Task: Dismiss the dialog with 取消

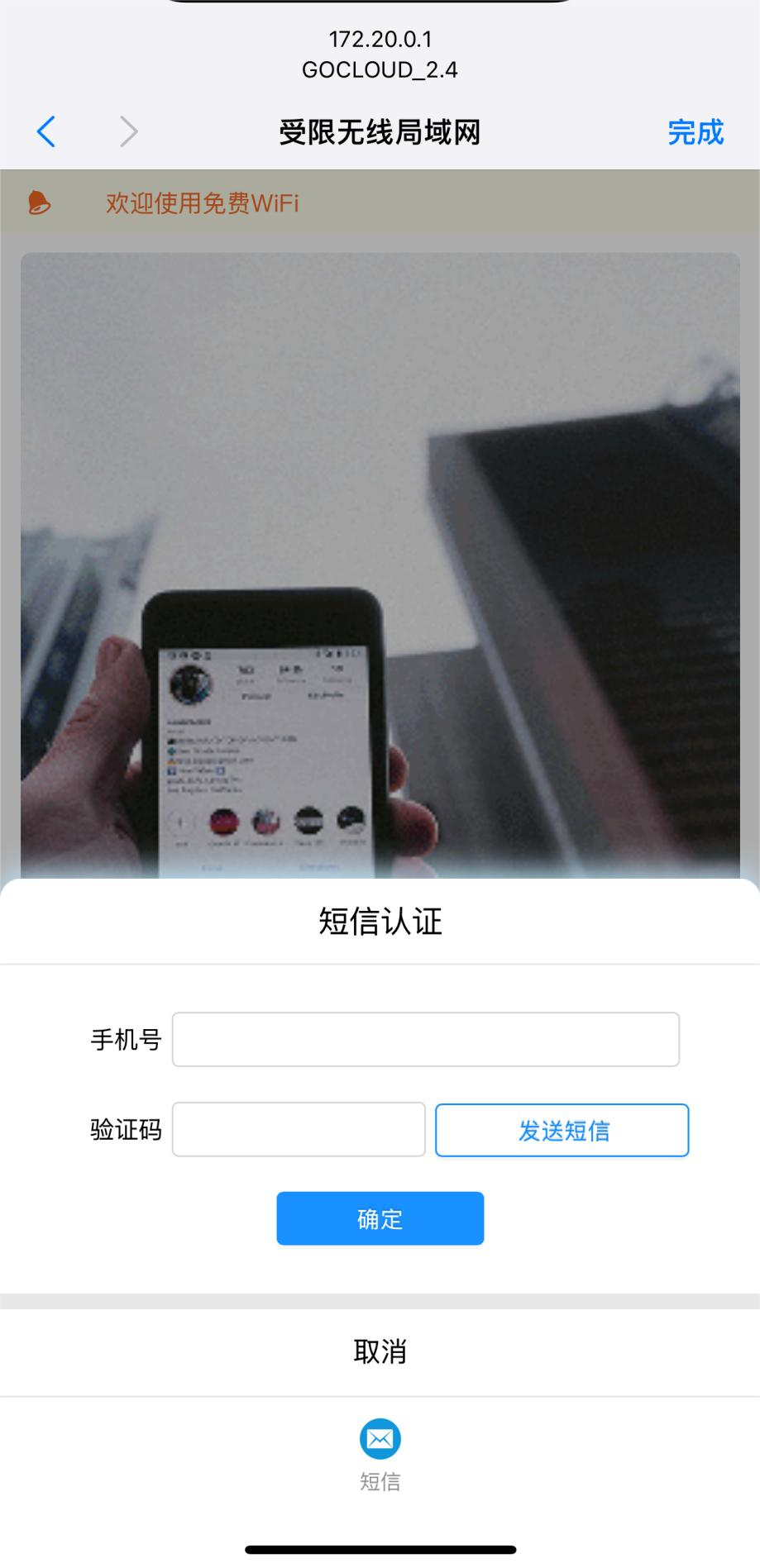Action: (x=380, y=1351)
